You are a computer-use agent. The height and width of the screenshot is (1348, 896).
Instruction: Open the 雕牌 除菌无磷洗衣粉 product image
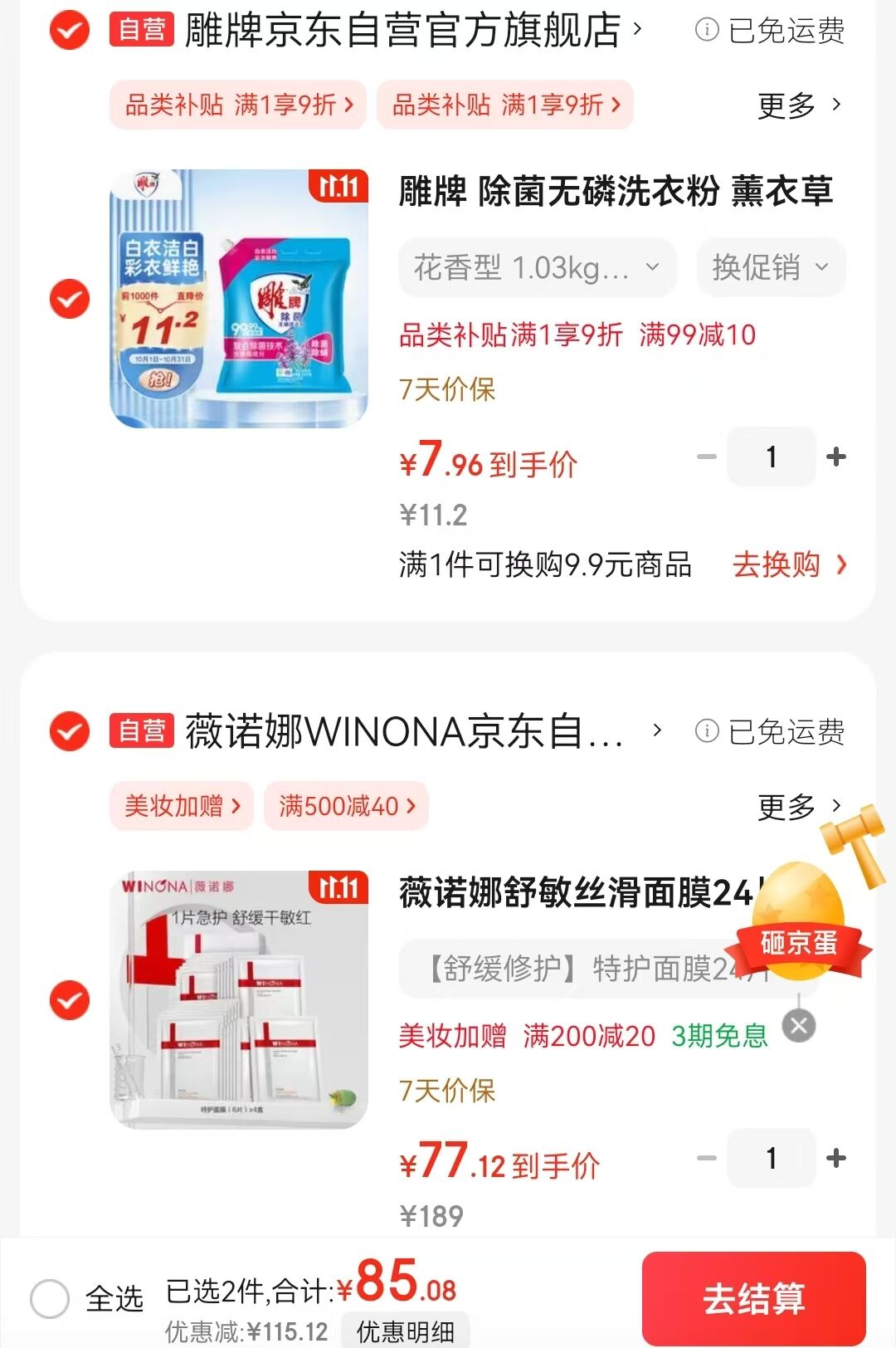(239, 299)
